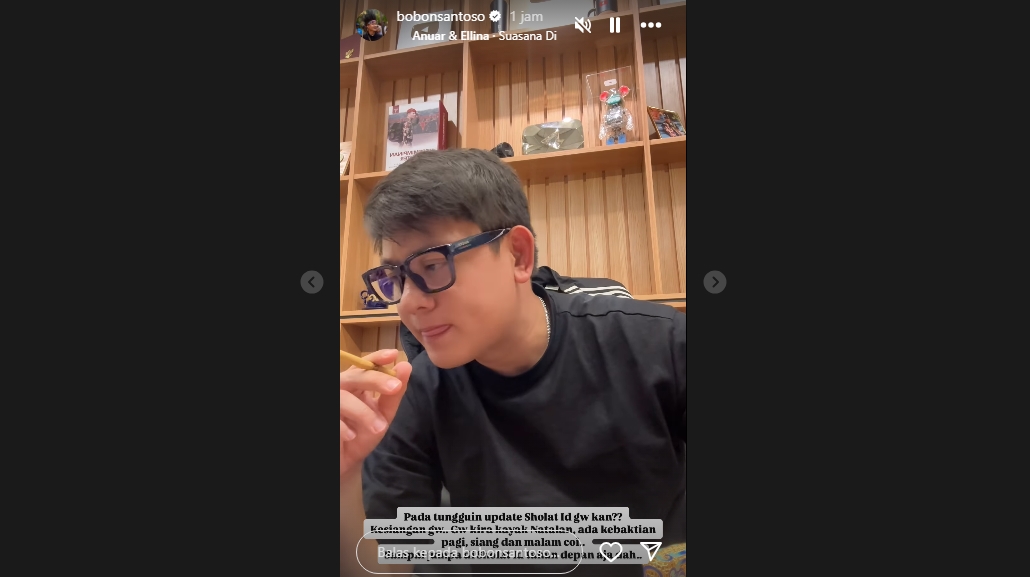The width and height of the screenshot is (1030, 577).
Task: Open the bobonsantoso username link
Action: click(x=440, y=16)
